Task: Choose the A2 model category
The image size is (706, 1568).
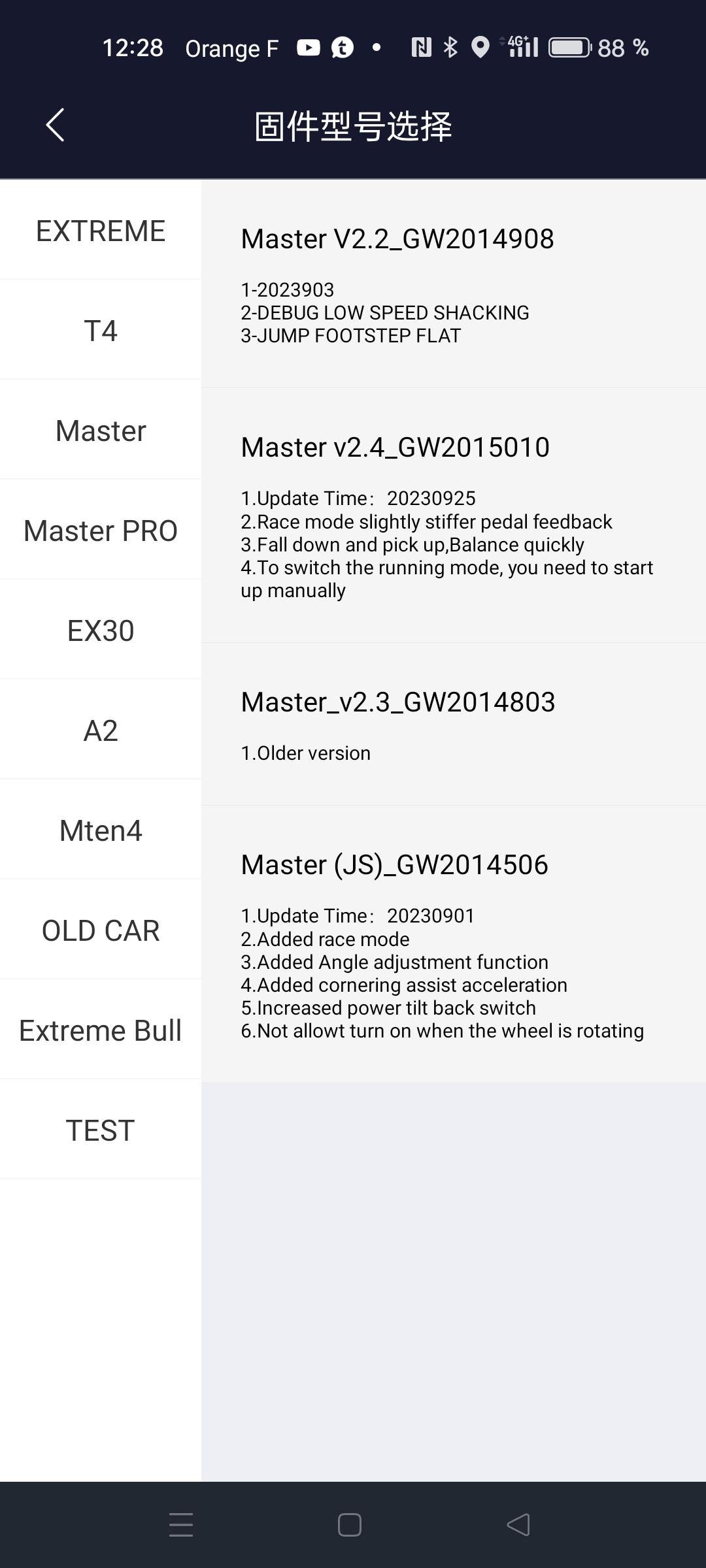Action: tap(101, 730)
